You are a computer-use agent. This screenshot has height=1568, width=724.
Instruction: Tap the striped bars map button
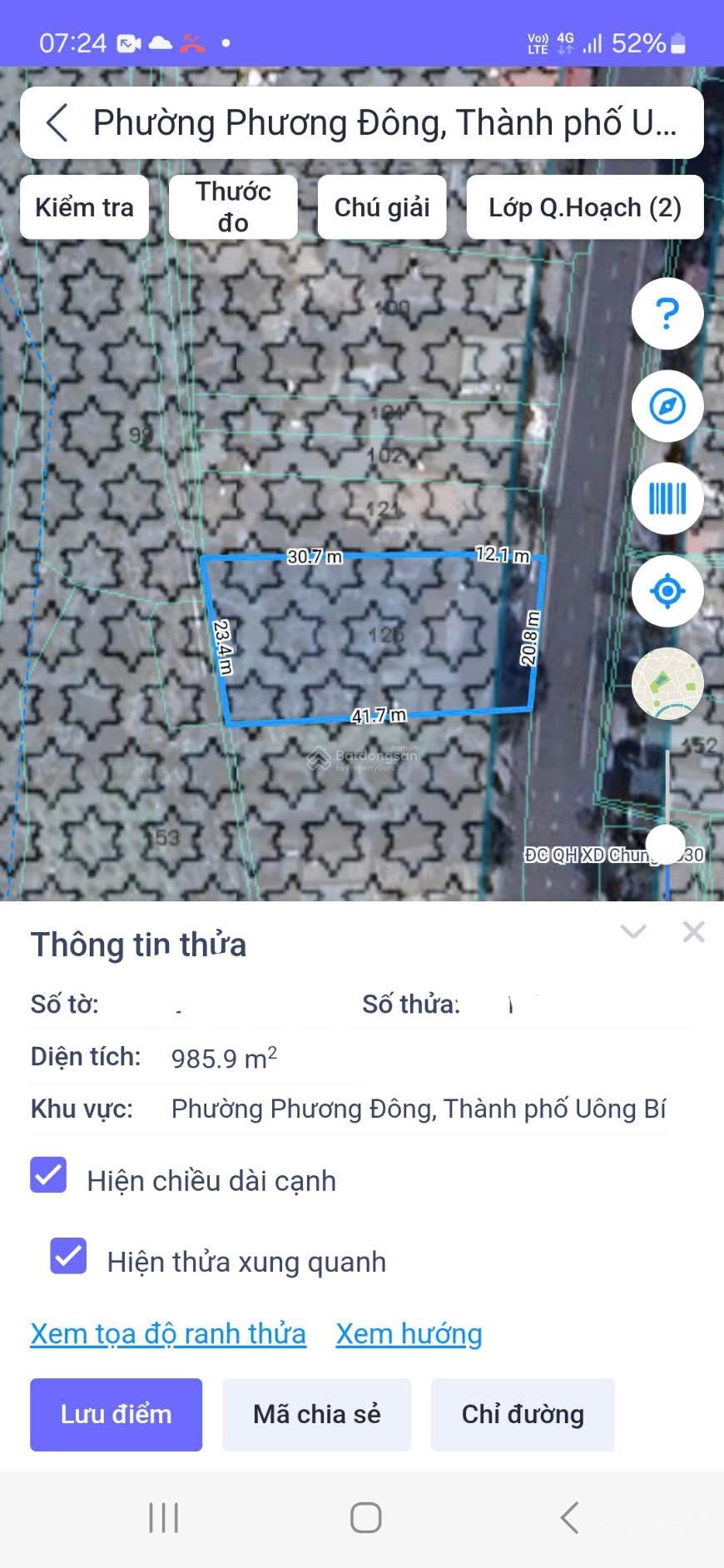coord(667,499)
